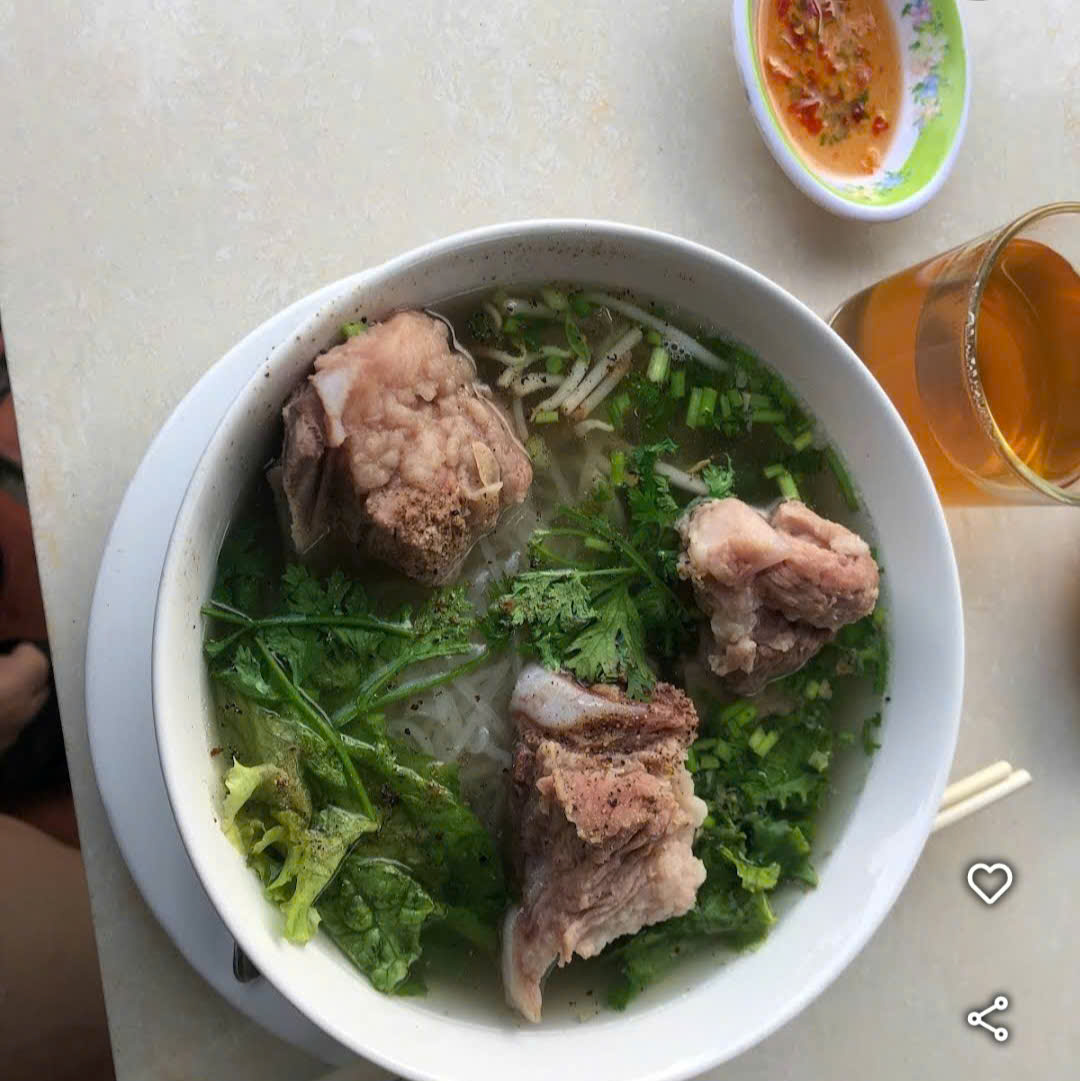Like this food photo with the heart icon

989,882
